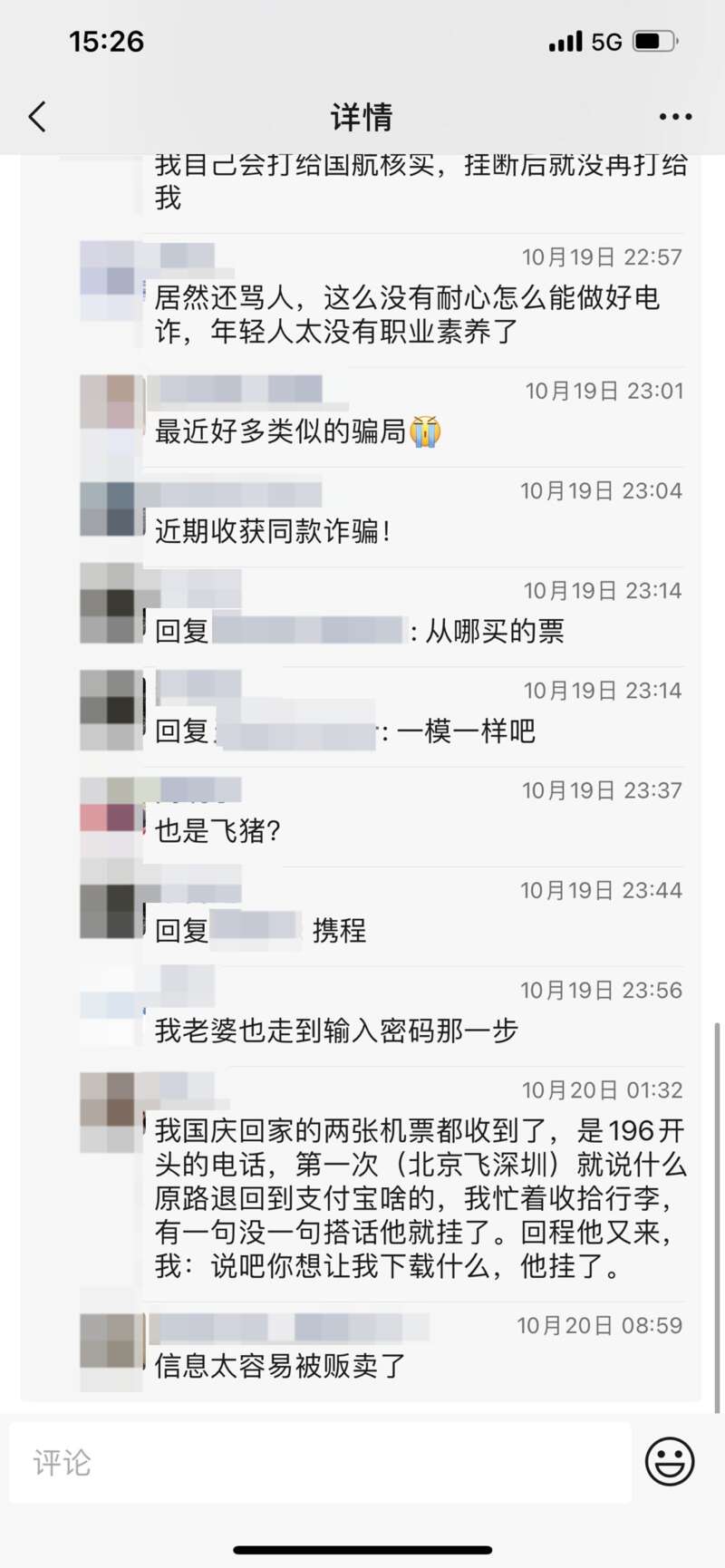Reply to the comment '从哪买的票'
Screen dimensions: 725x1568
494,631
